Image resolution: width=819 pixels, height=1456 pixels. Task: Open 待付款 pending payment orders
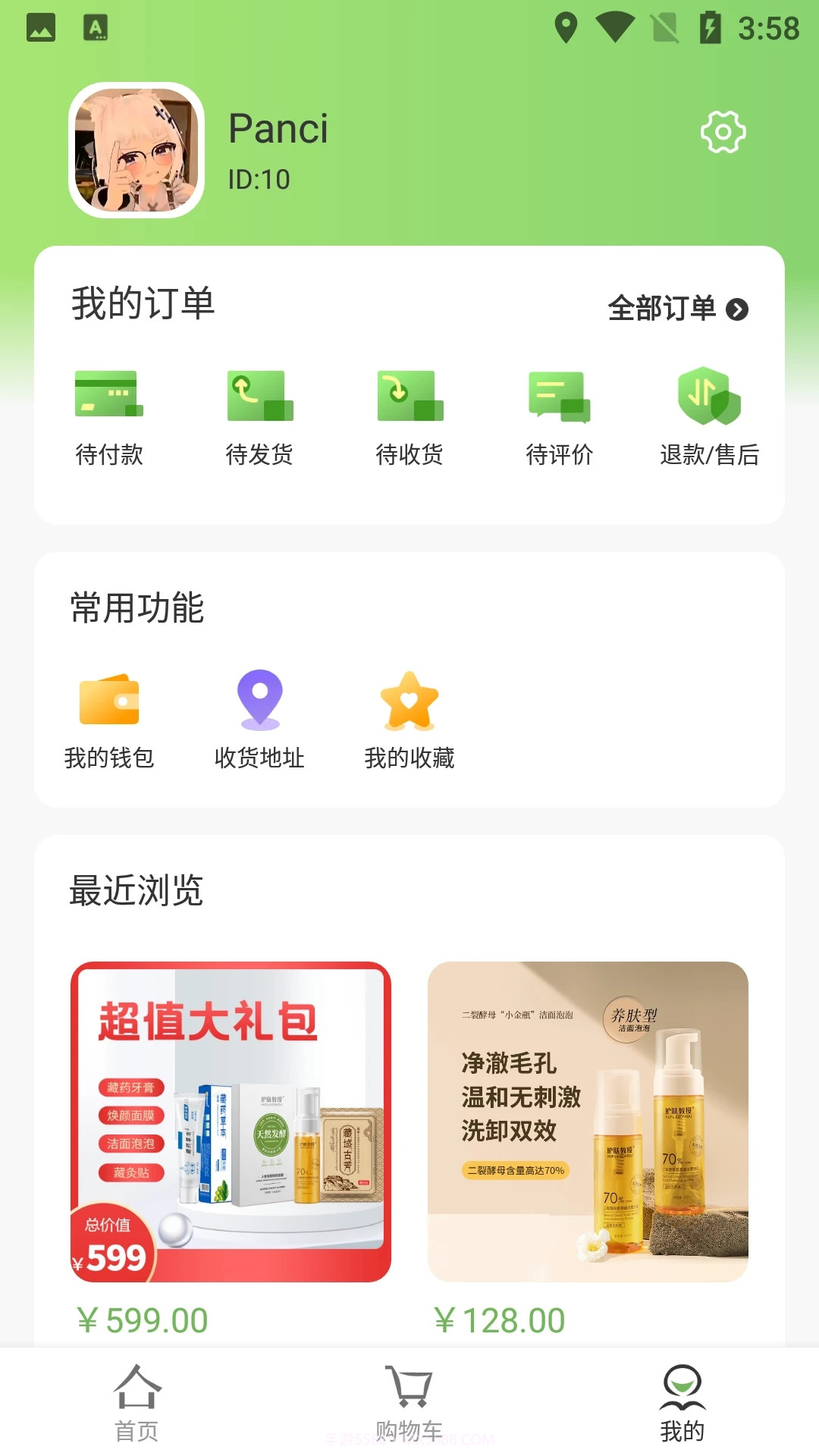coord(108,417)
